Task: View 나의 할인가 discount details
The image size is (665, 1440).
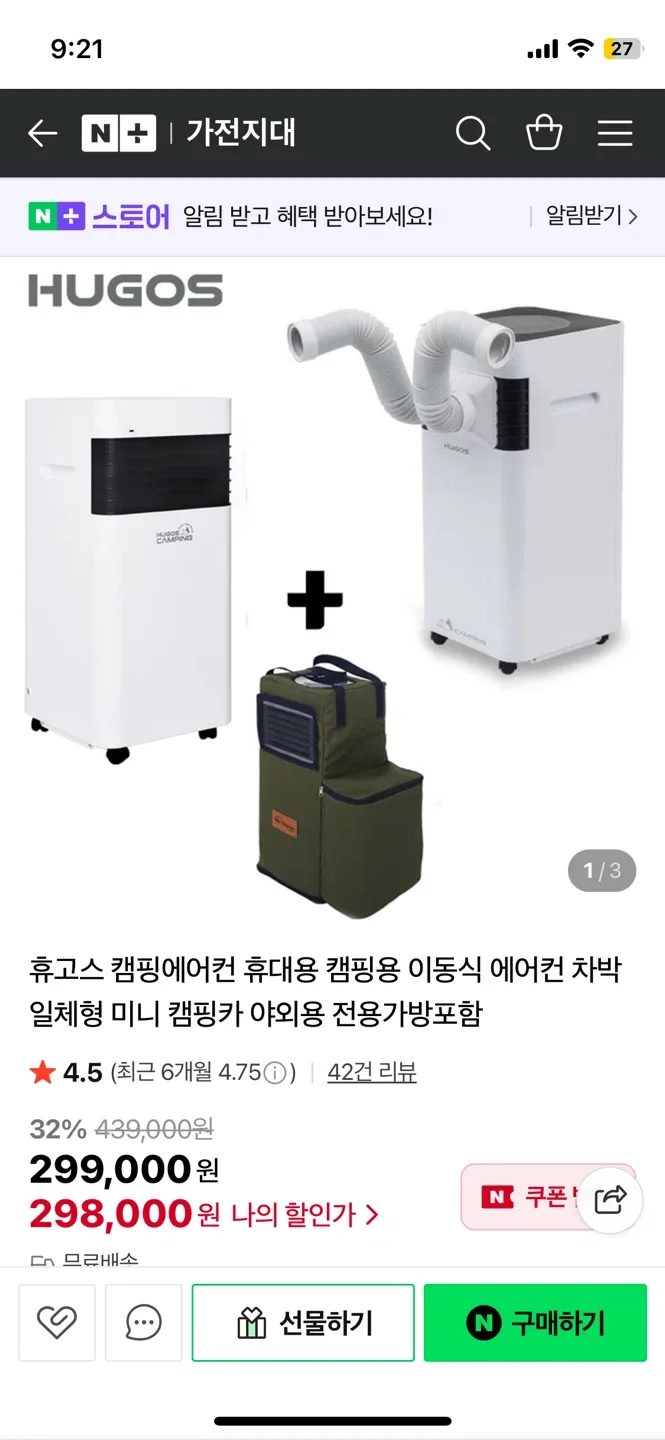Action: click(x=304, y=1215)
